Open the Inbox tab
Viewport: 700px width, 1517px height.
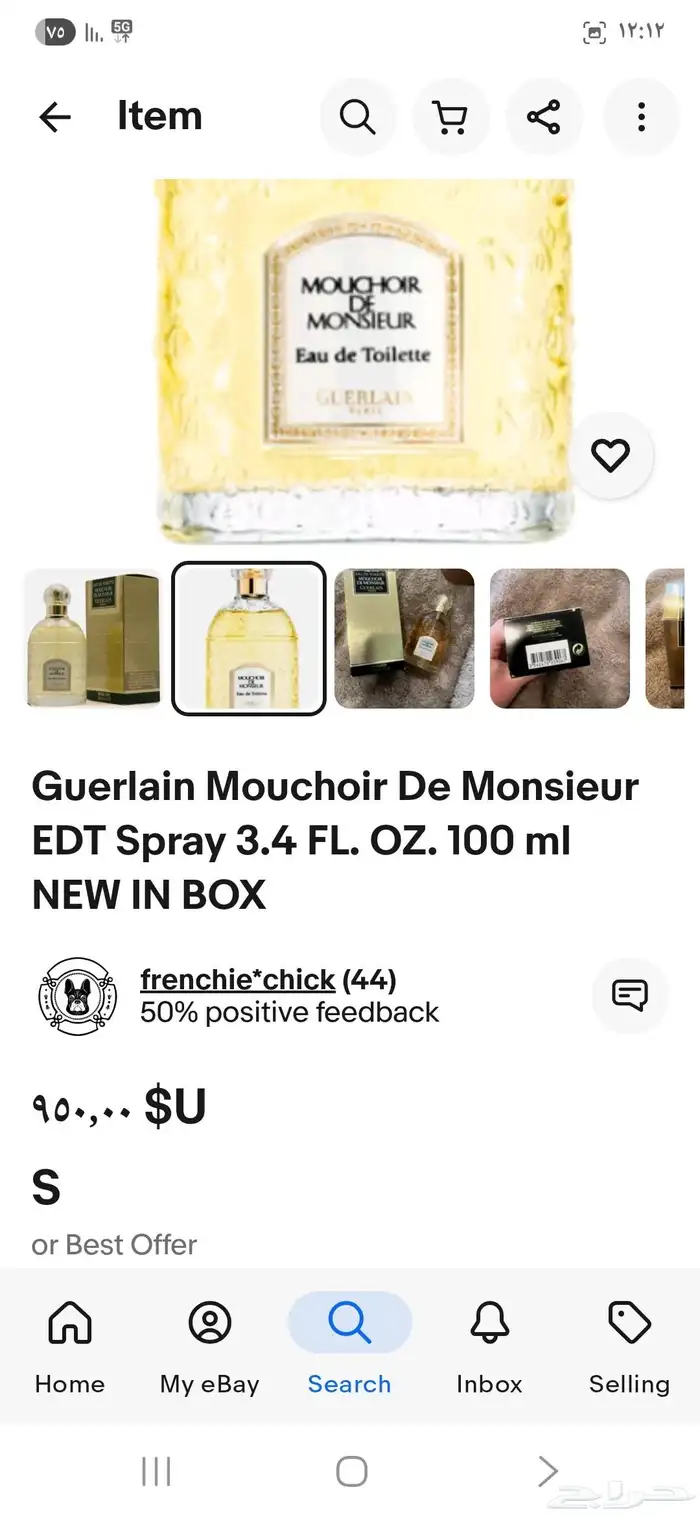(489, 1343)
